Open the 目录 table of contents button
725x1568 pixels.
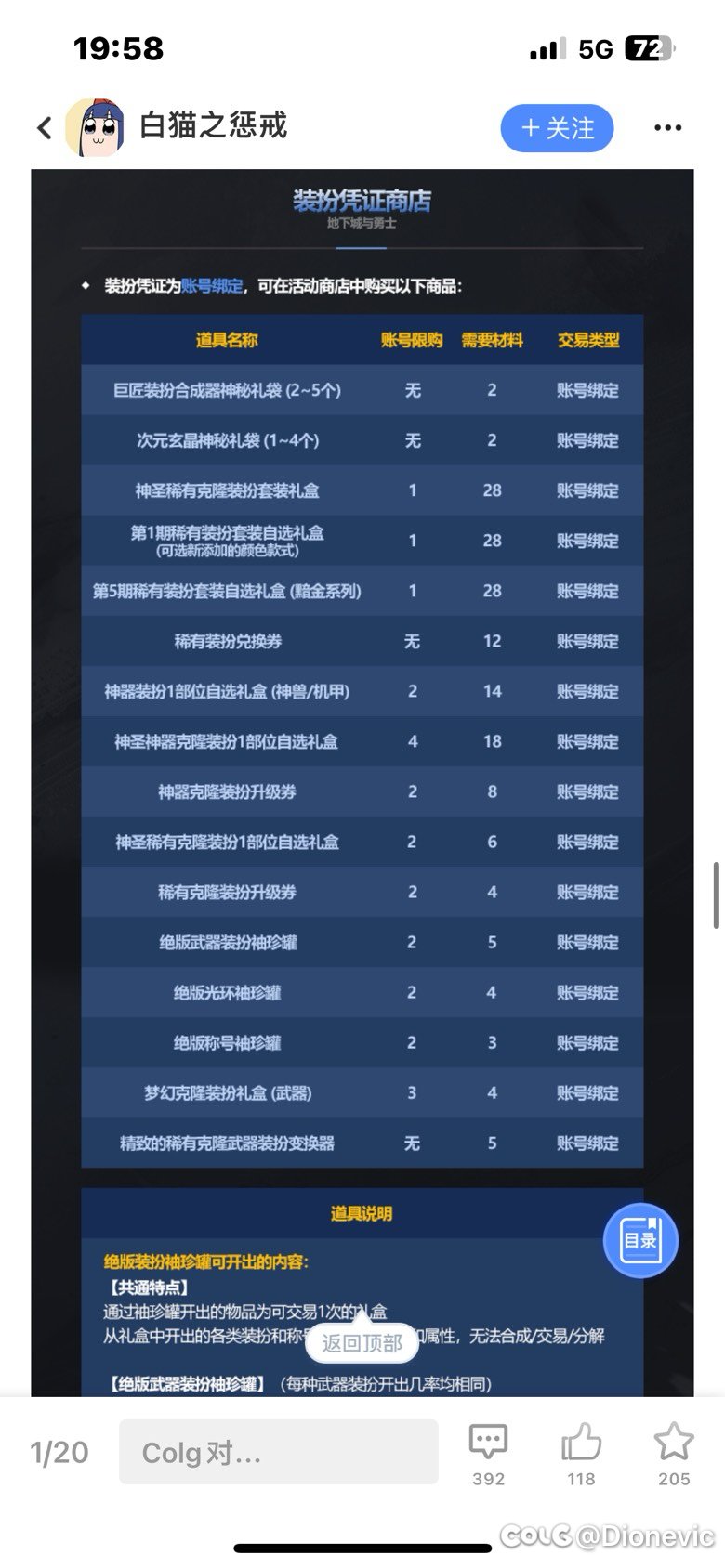point(640,1239)
